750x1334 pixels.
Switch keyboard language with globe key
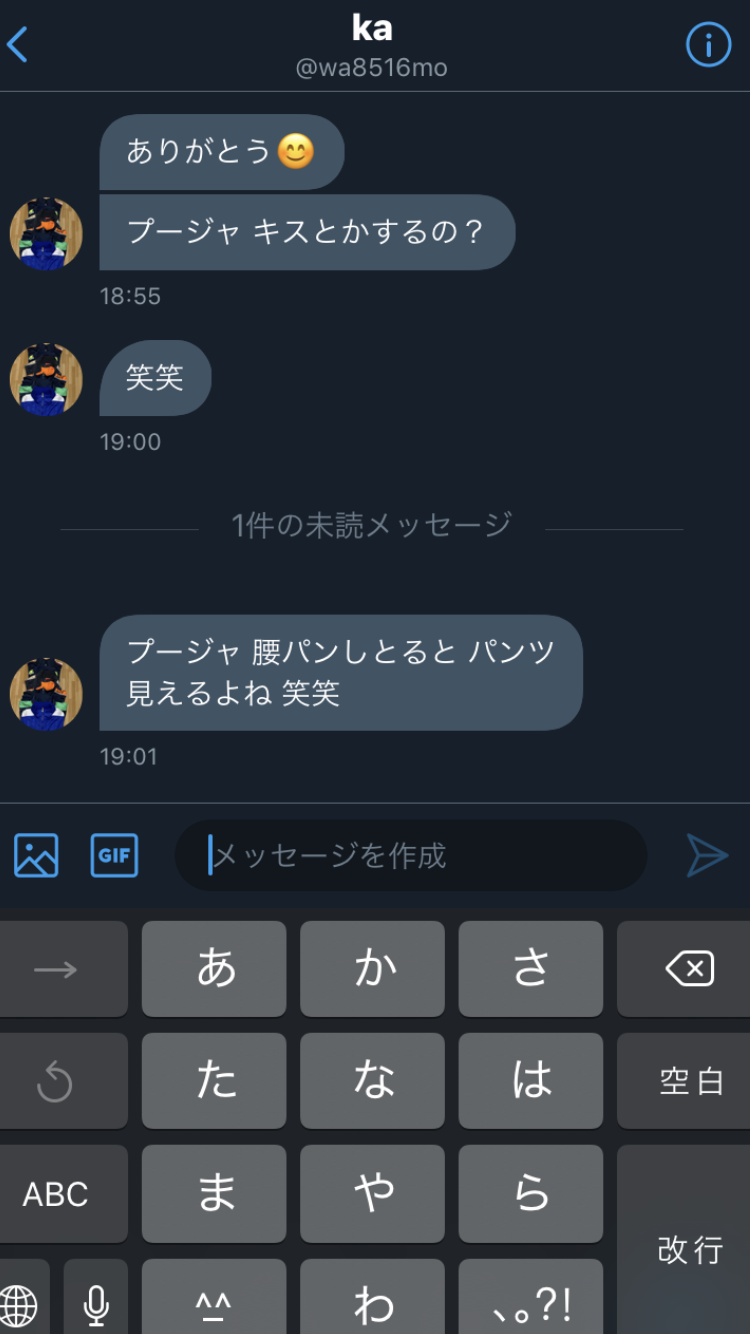click(20, 1304)
